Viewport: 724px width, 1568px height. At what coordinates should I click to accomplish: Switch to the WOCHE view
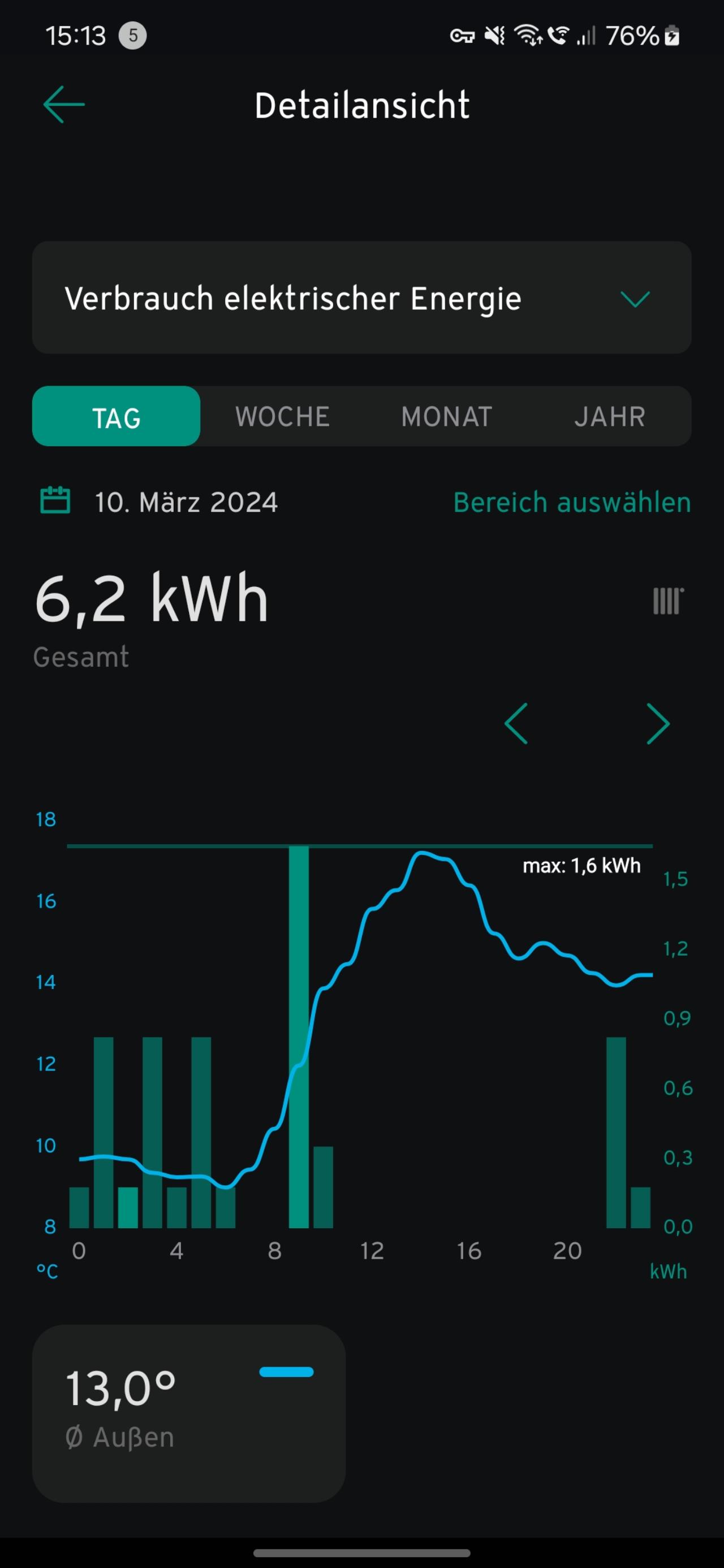[x=283, y=416]
